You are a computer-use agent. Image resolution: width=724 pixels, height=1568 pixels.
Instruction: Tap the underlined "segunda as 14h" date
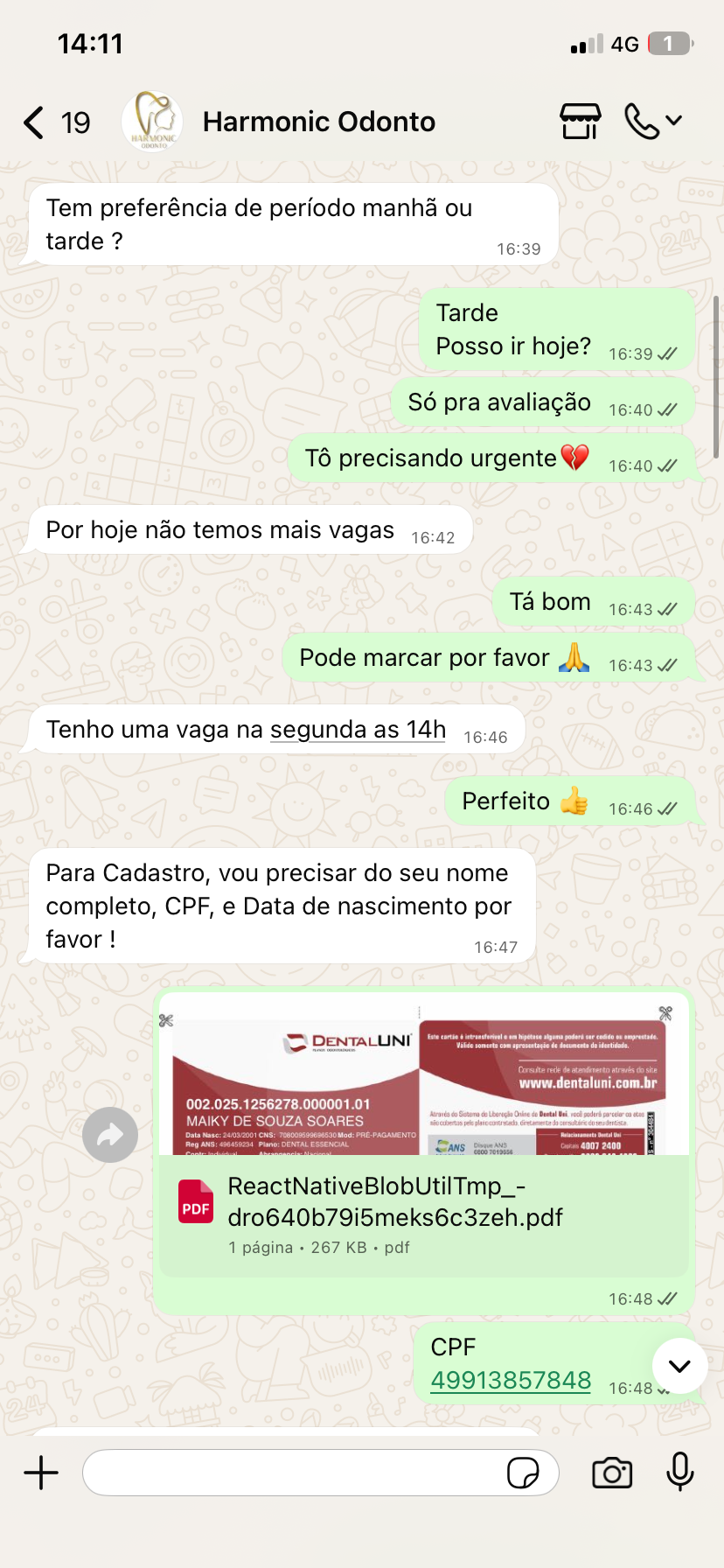(358, 729)
